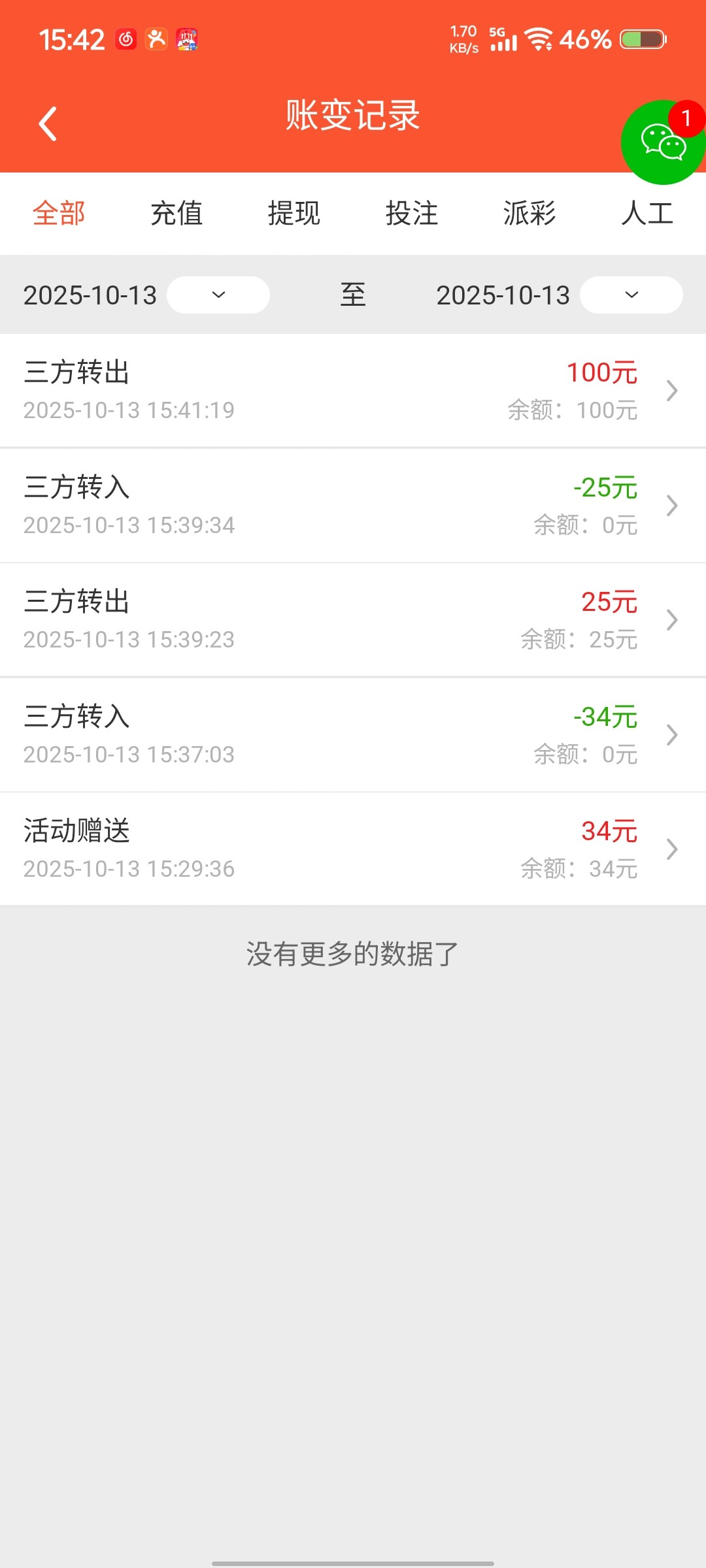
Task: Open the 人工 tab
Action: (x=647, y=214)
